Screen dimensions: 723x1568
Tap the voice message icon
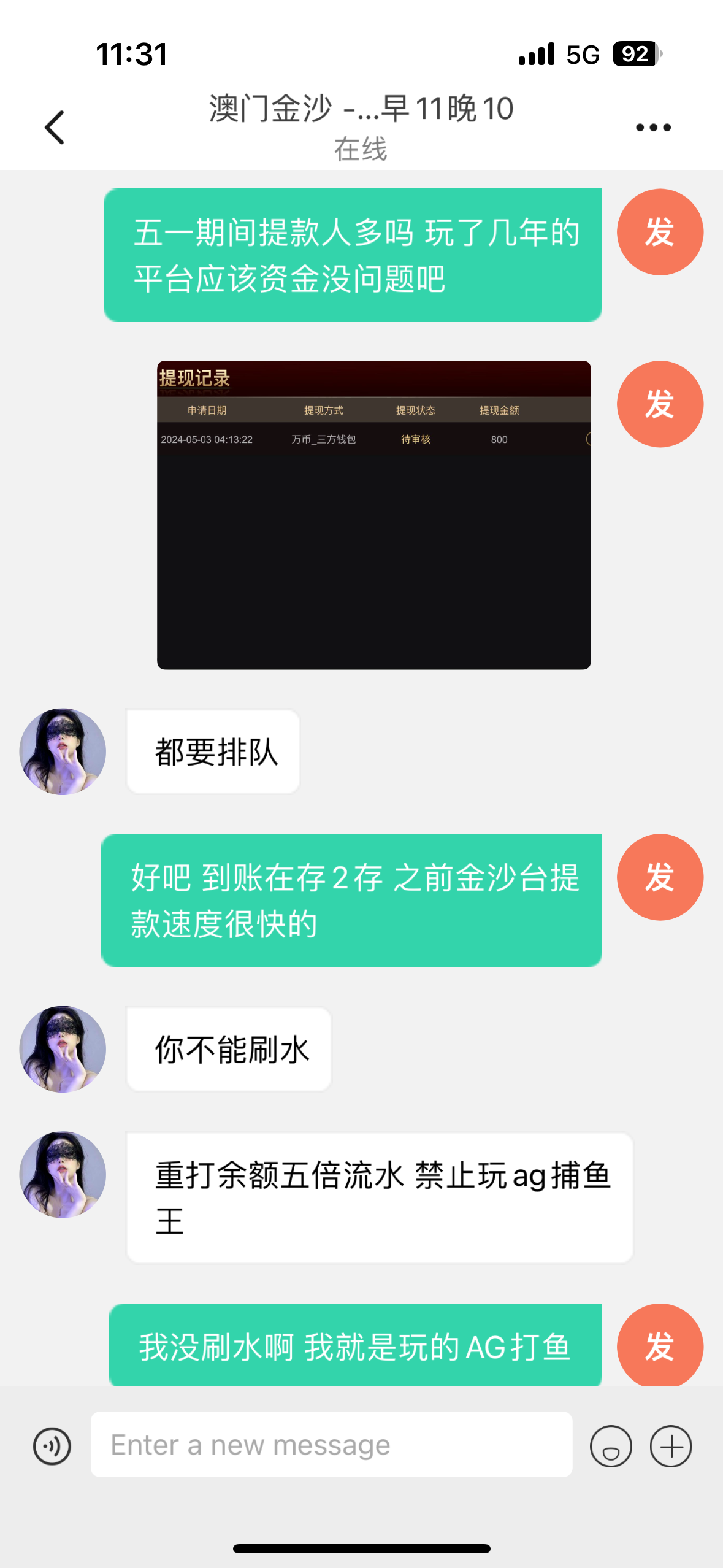(52, 1446)
